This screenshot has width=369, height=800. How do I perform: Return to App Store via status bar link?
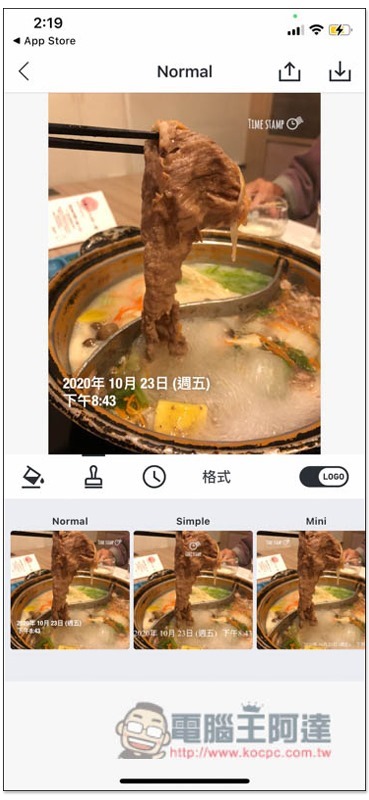(x=44, y=41)
